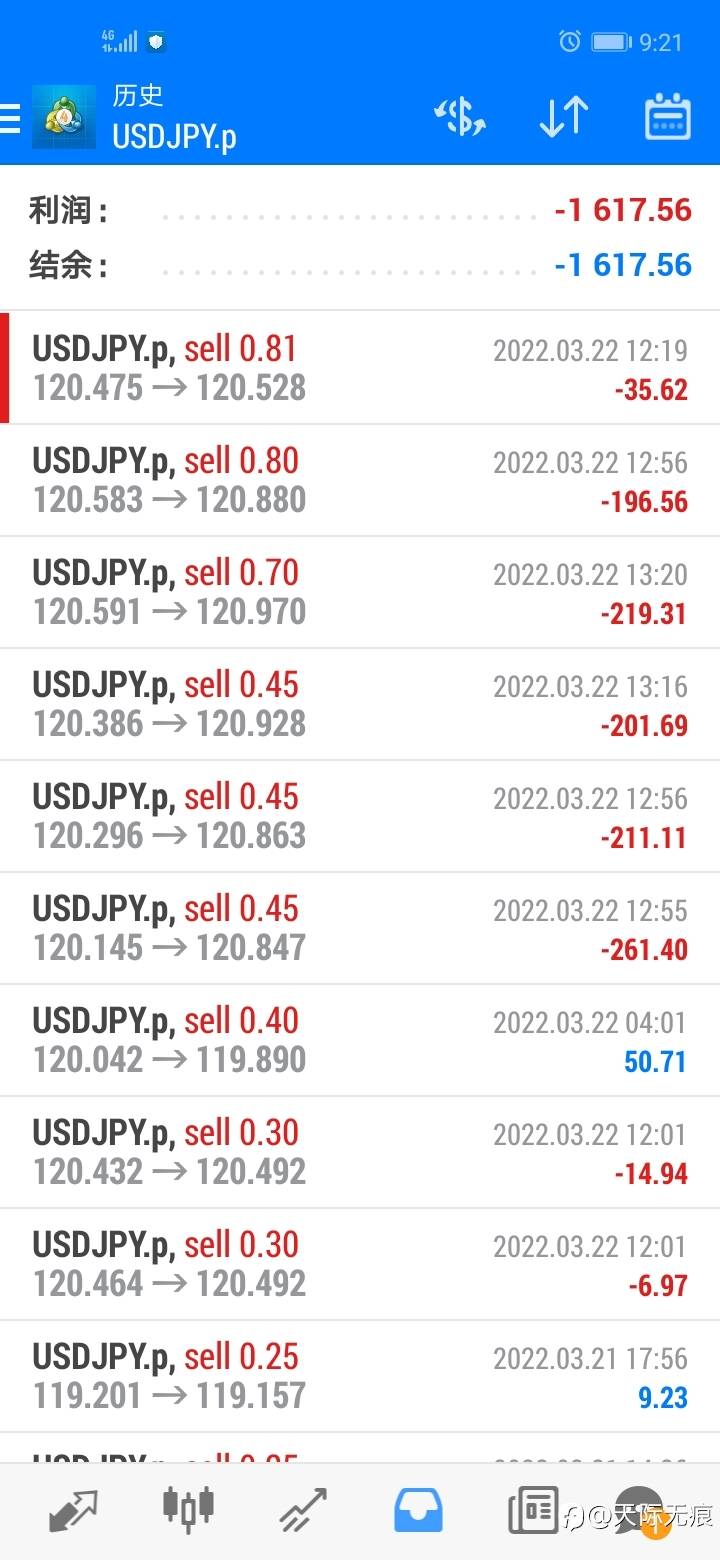Open the News tab

click(x=533, y=1510)
